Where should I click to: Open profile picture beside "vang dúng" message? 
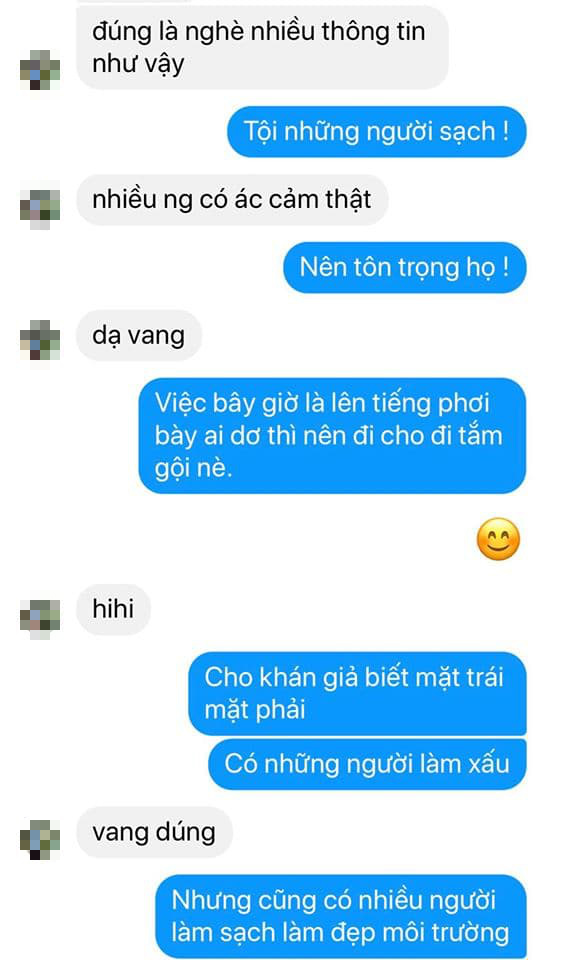coord(40,839)
